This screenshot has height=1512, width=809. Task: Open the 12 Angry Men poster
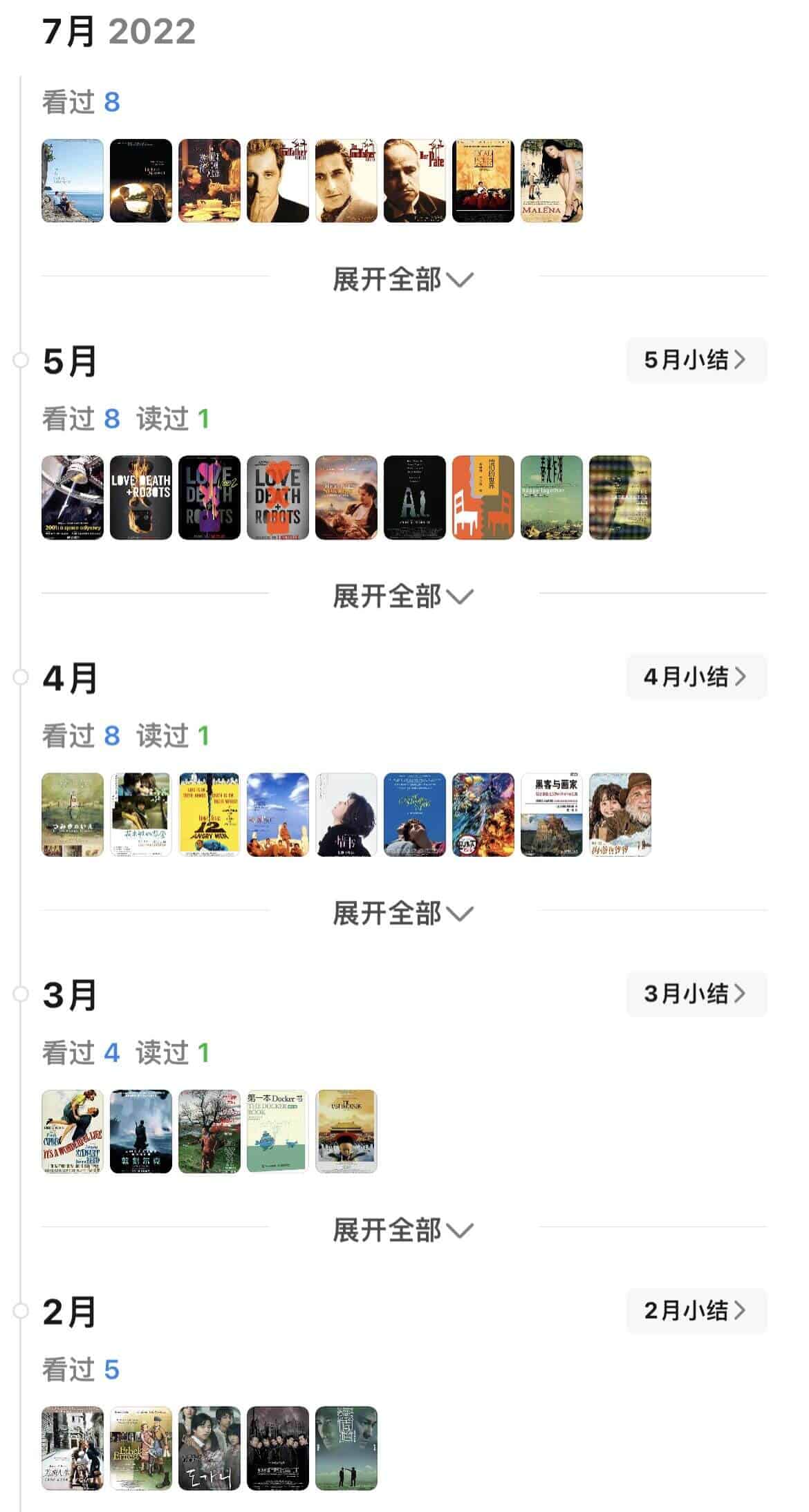point(209,815)
